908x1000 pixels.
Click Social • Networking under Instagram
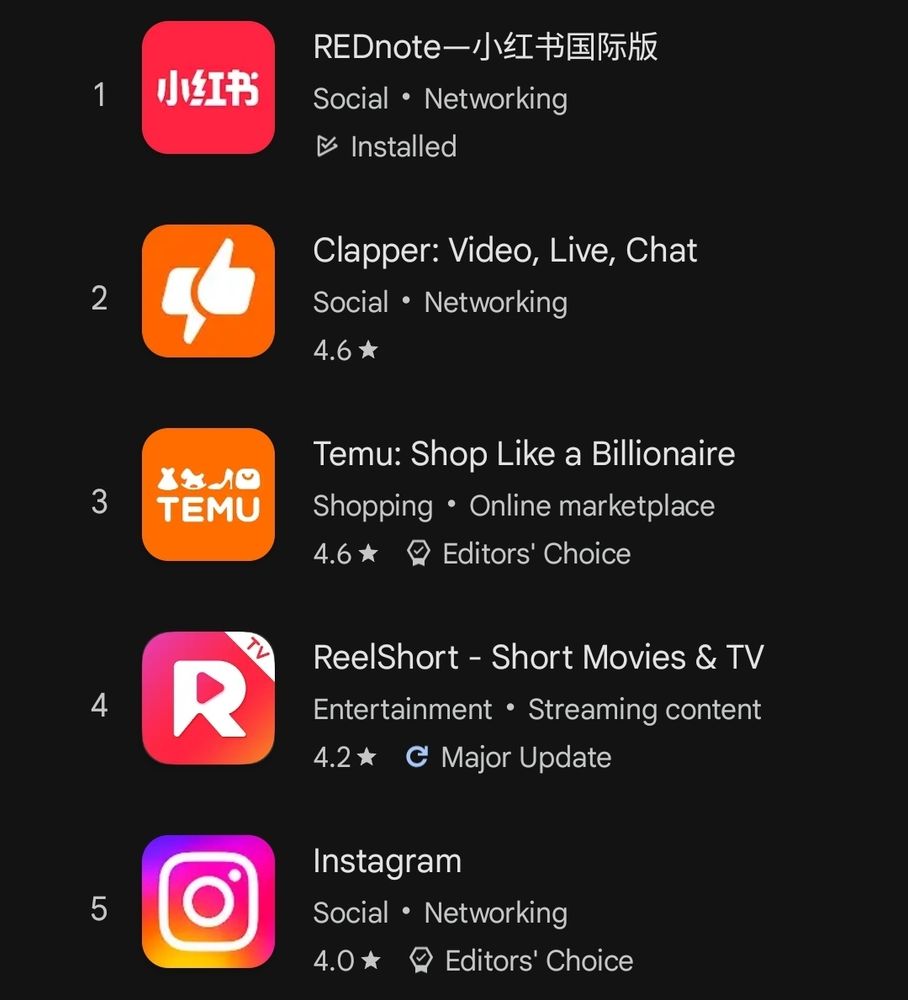point(440,912)
